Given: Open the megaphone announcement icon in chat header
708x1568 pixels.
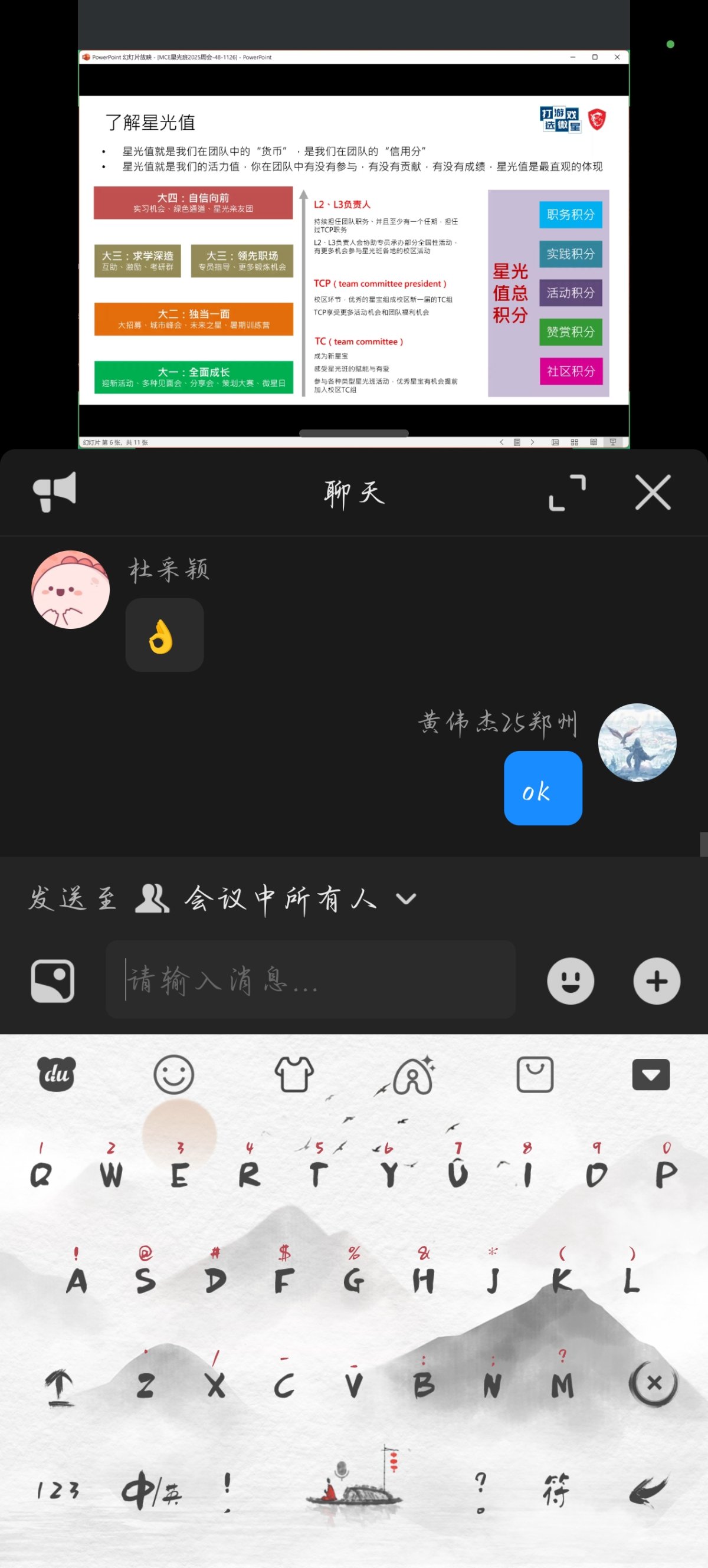Looking at the screenshot, I should 54,492.
